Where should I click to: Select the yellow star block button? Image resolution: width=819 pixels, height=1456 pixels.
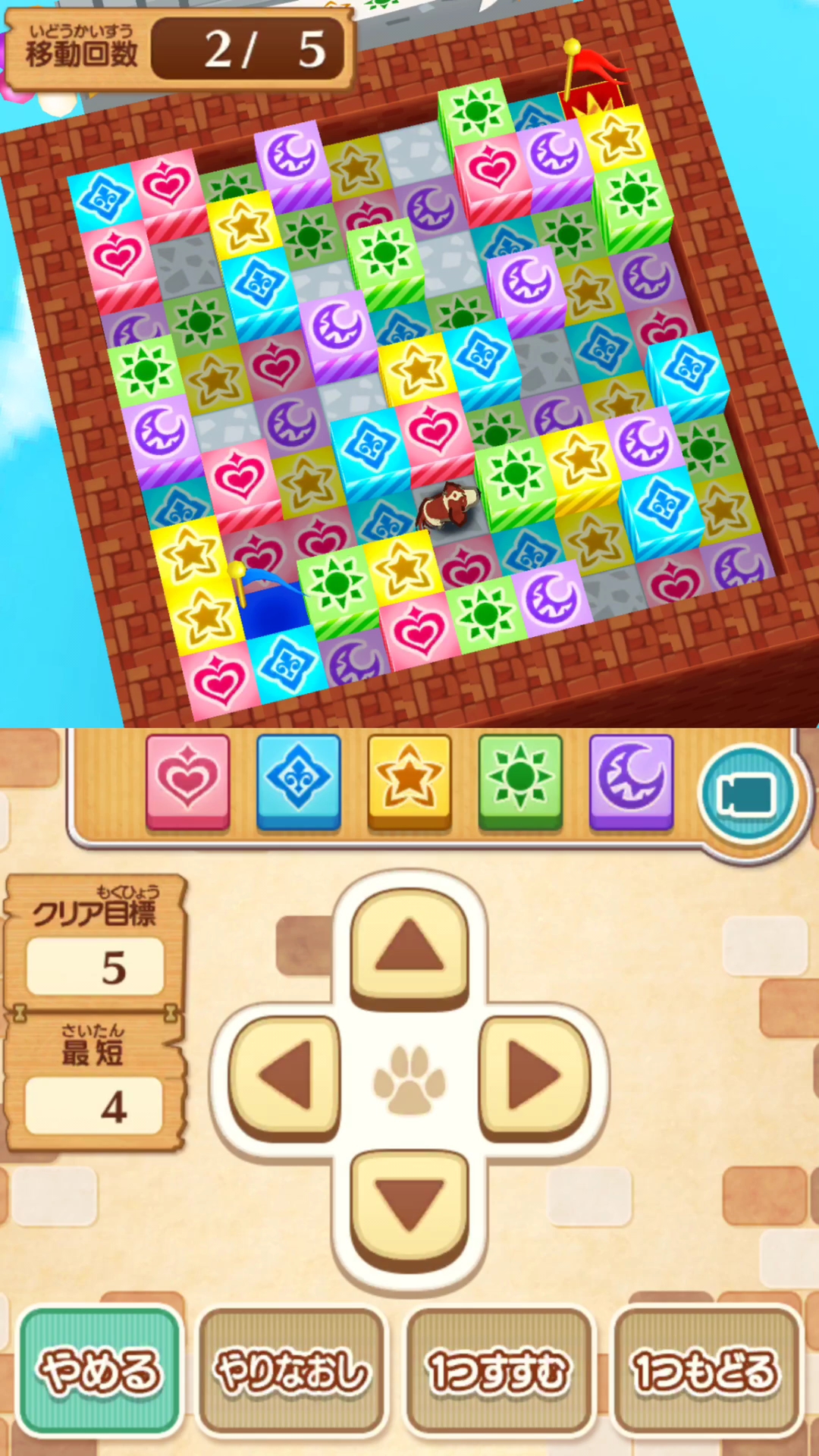tap(409, 781)
